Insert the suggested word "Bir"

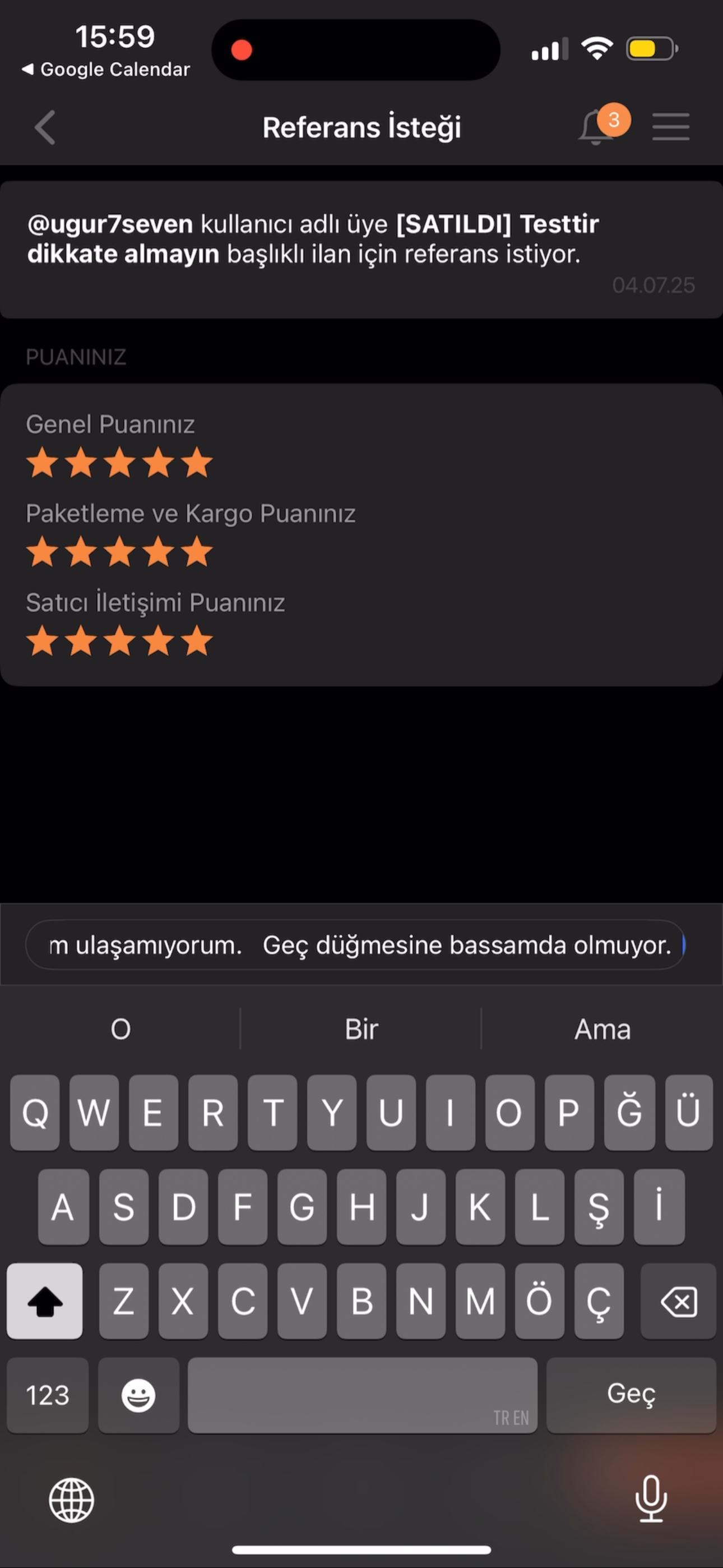tap(361, 1029)
